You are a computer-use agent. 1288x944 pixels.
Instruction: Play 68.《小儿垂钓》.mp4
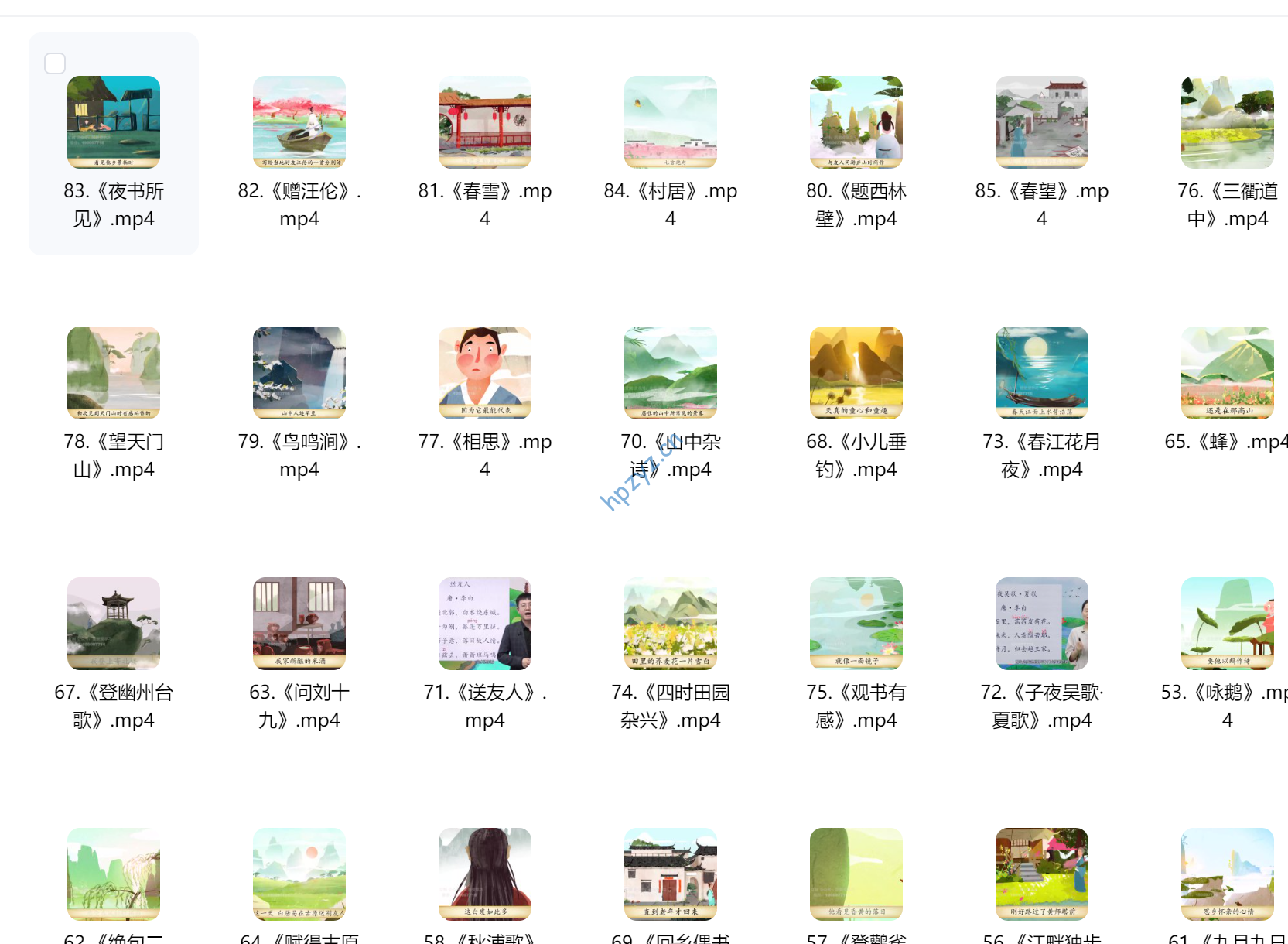pos(856,373)
